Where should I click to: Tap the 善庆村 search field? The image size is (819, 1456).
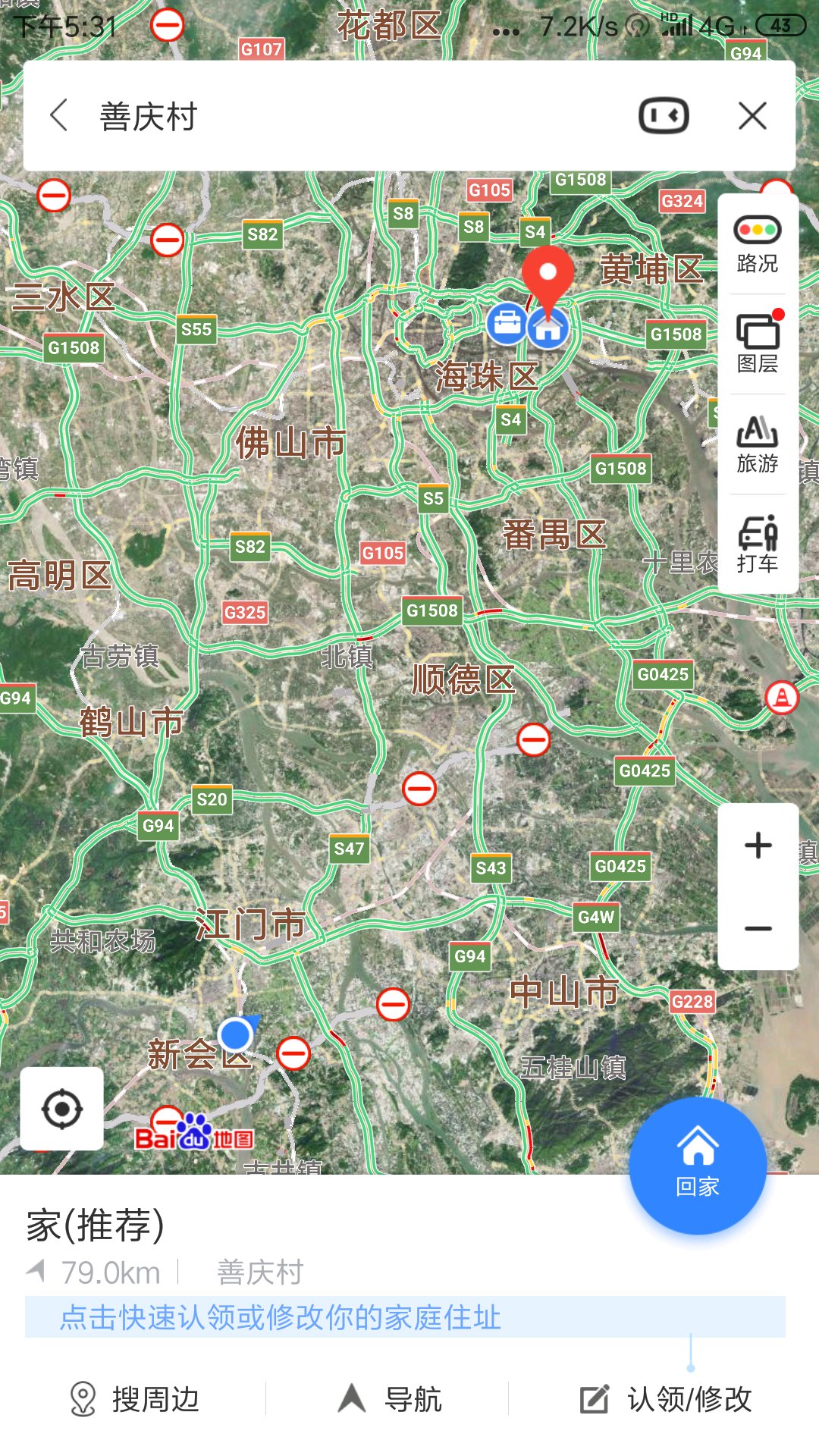point(341,116)
